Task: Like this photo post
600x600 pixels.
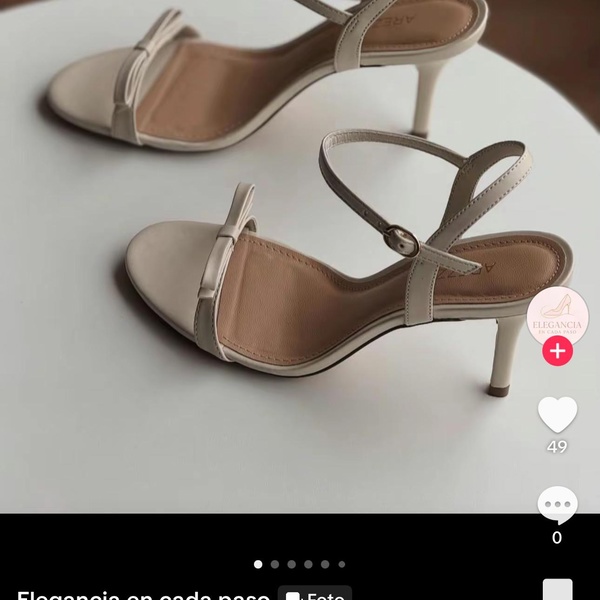Action: click(557, 414)
